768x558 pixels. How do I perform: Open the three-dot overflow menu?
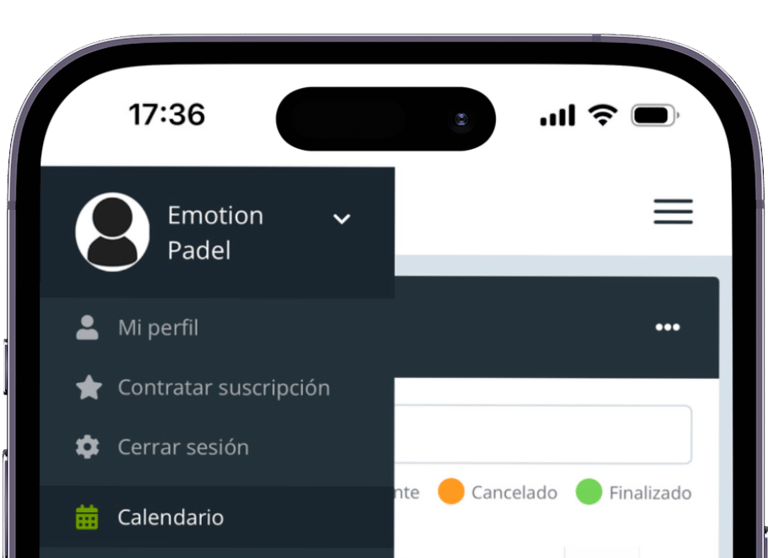[x=668, y=327]
